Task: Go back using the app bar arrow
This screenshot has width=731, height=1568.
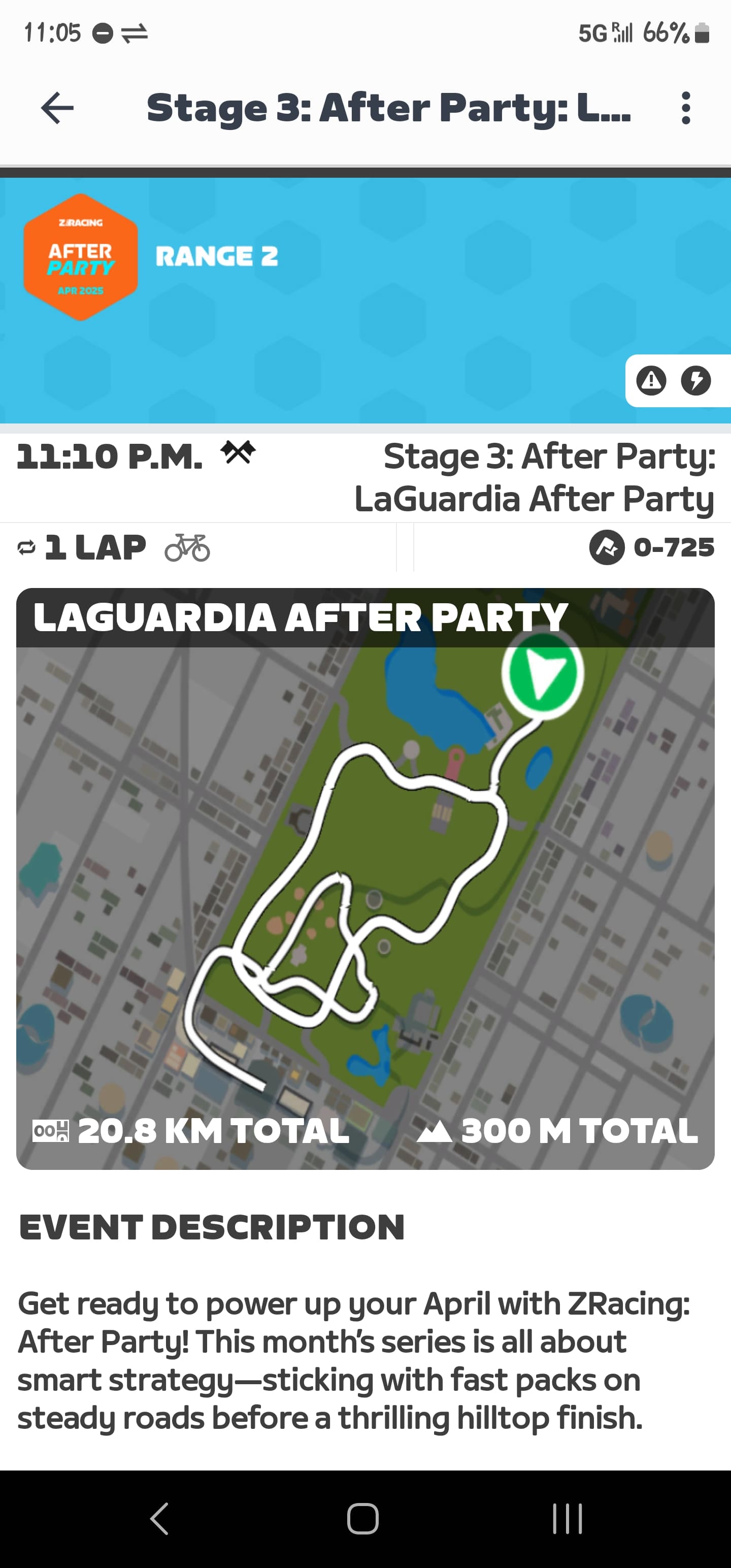Action: pos(57,108)
